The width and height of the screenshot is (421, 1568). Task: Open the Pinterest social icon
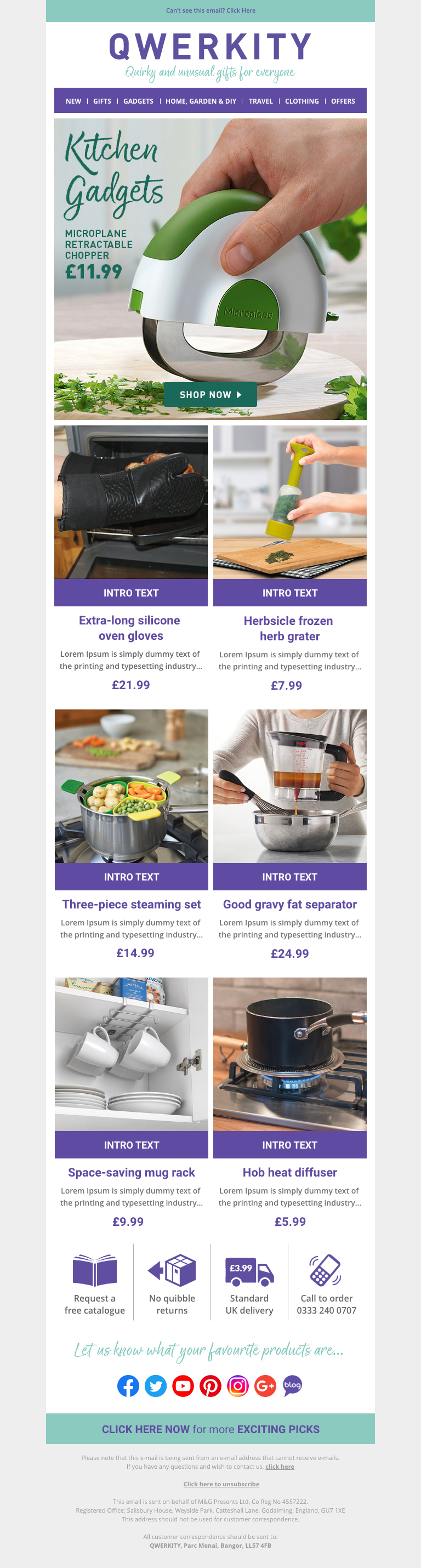click(210, 1385)
